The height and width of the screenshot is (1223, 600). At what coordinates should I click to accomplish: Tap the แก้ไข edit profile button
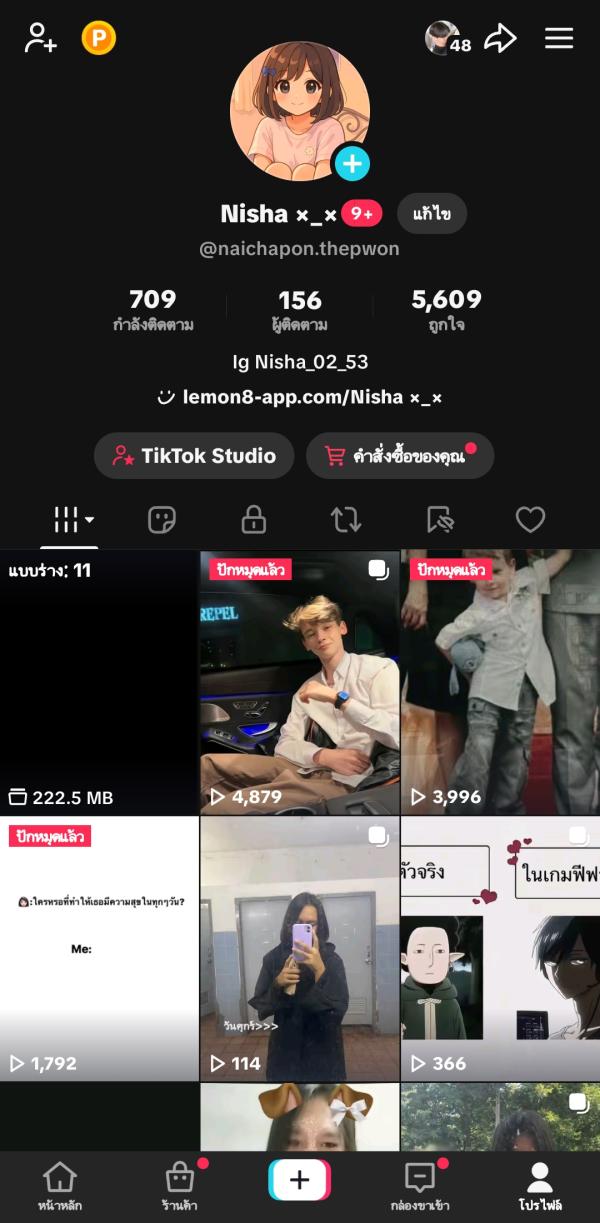(x=432, y=214)
